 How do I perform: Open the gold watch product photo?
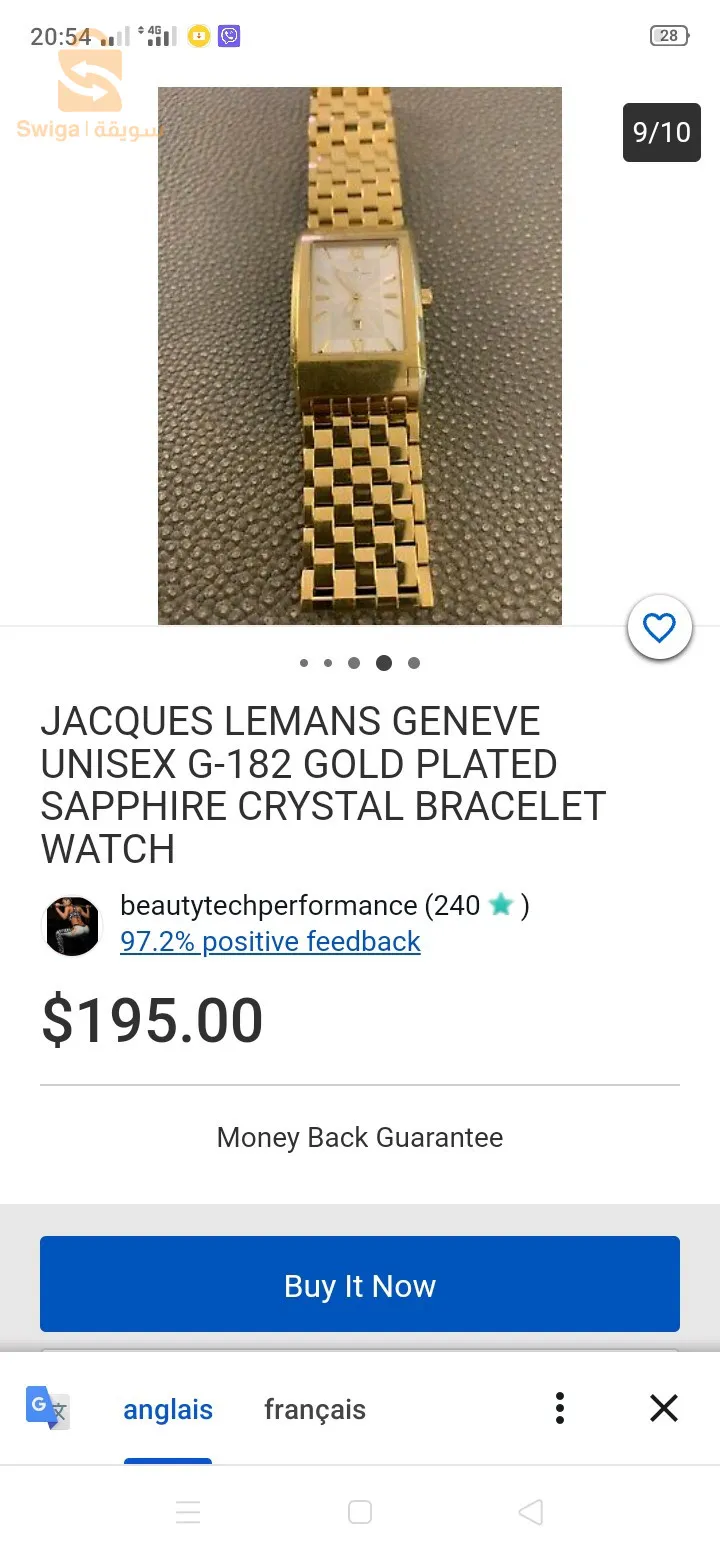coord(360,355)
